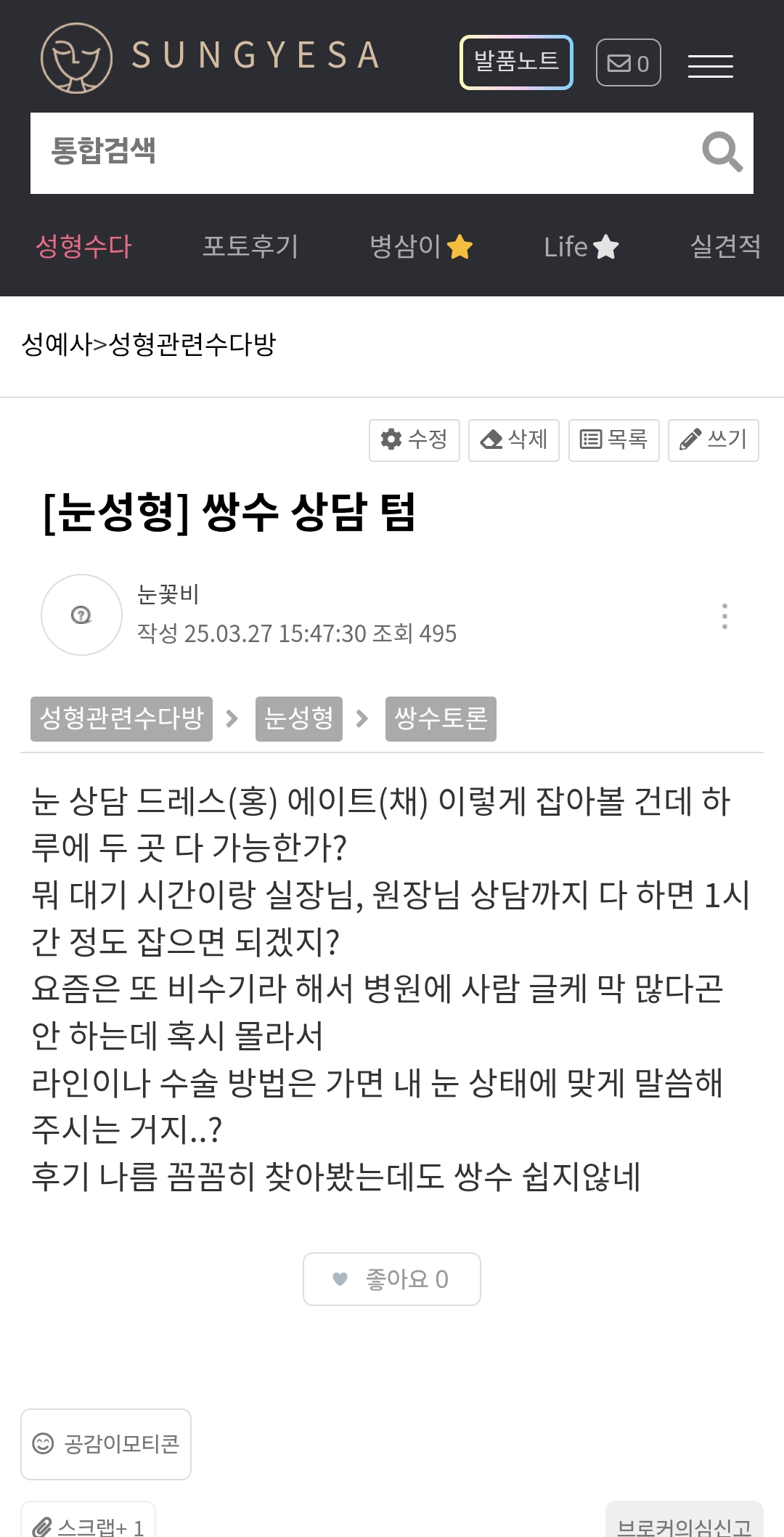The width and height of the screenshot is (784, 1537).
Task: Switch to the 포토후기 tab
Action: 250,246
